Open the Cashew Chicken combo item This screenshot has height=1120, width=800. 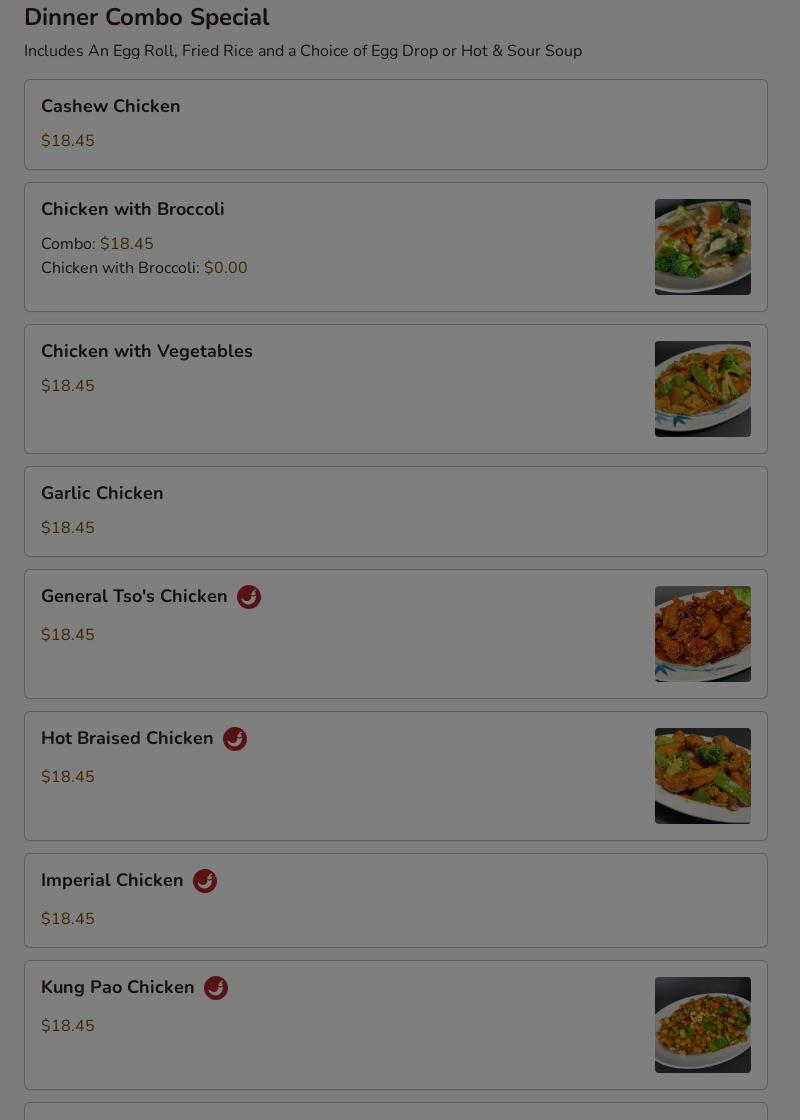point(395,125)
